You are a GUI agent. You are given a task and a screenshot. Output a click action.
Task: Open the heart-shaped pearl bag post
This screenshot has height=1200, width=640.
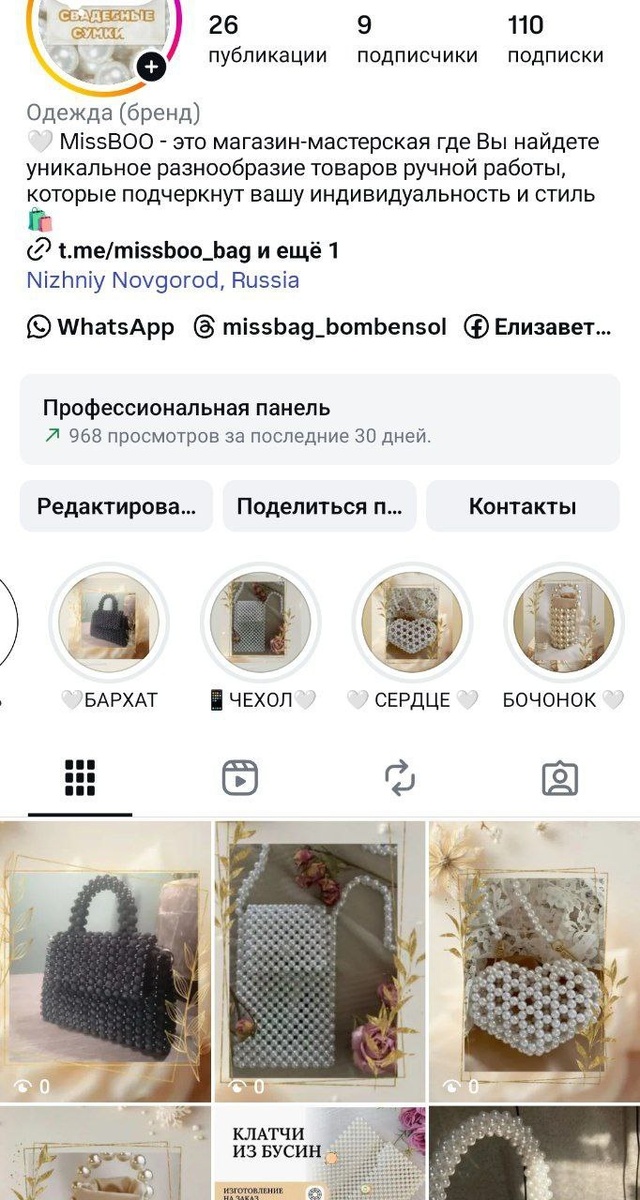[x=534, y=961]
